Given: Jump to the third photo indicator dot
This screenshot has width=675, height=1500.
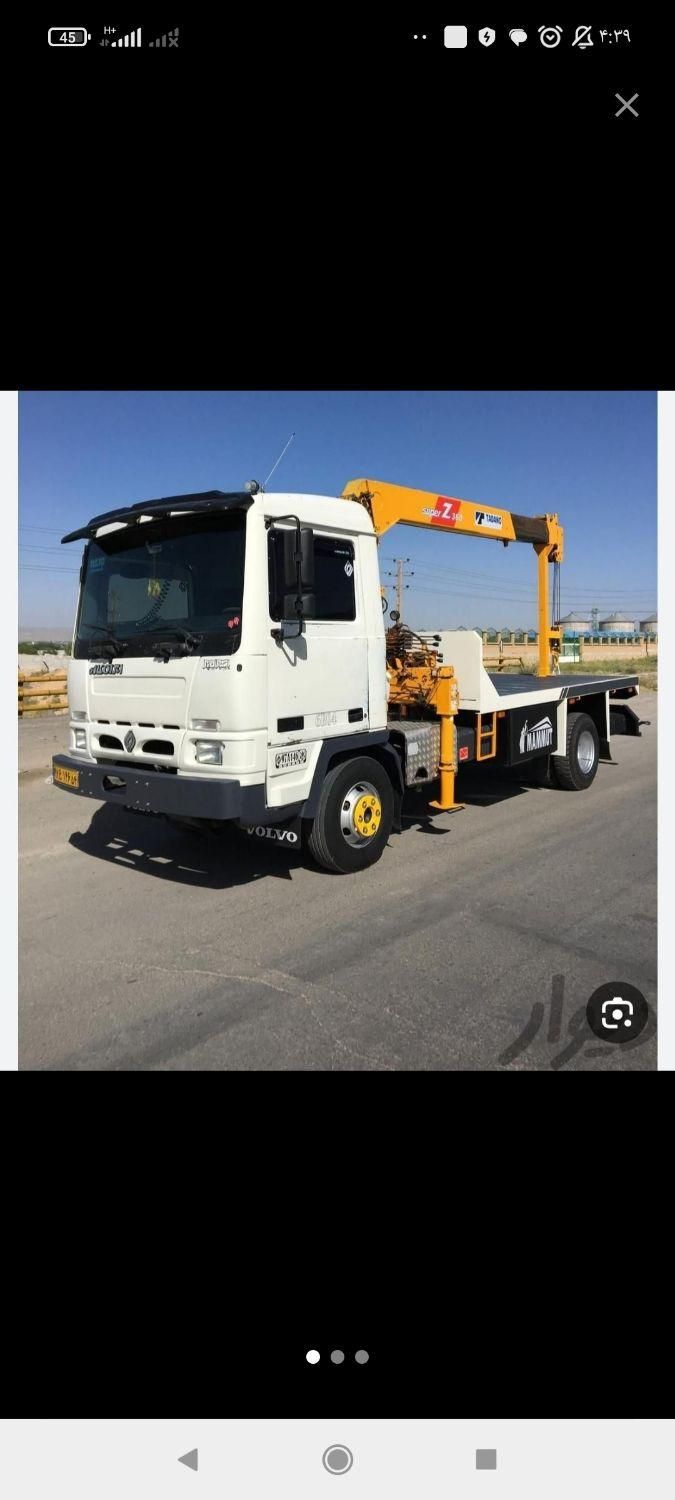Looking at the screenshot, I should pos(362,1357).
